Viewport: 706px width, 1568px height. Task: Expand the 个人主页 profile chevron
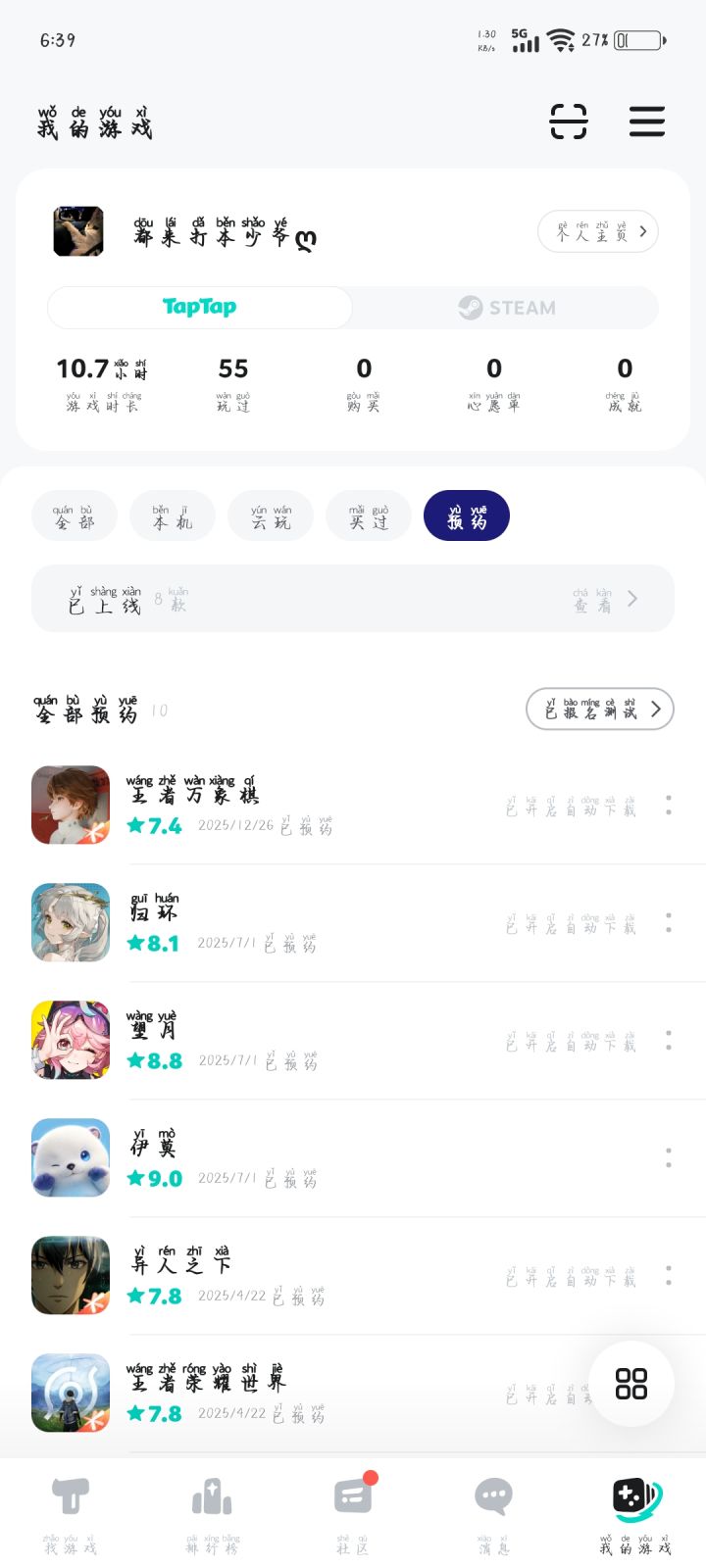(598, 231)
